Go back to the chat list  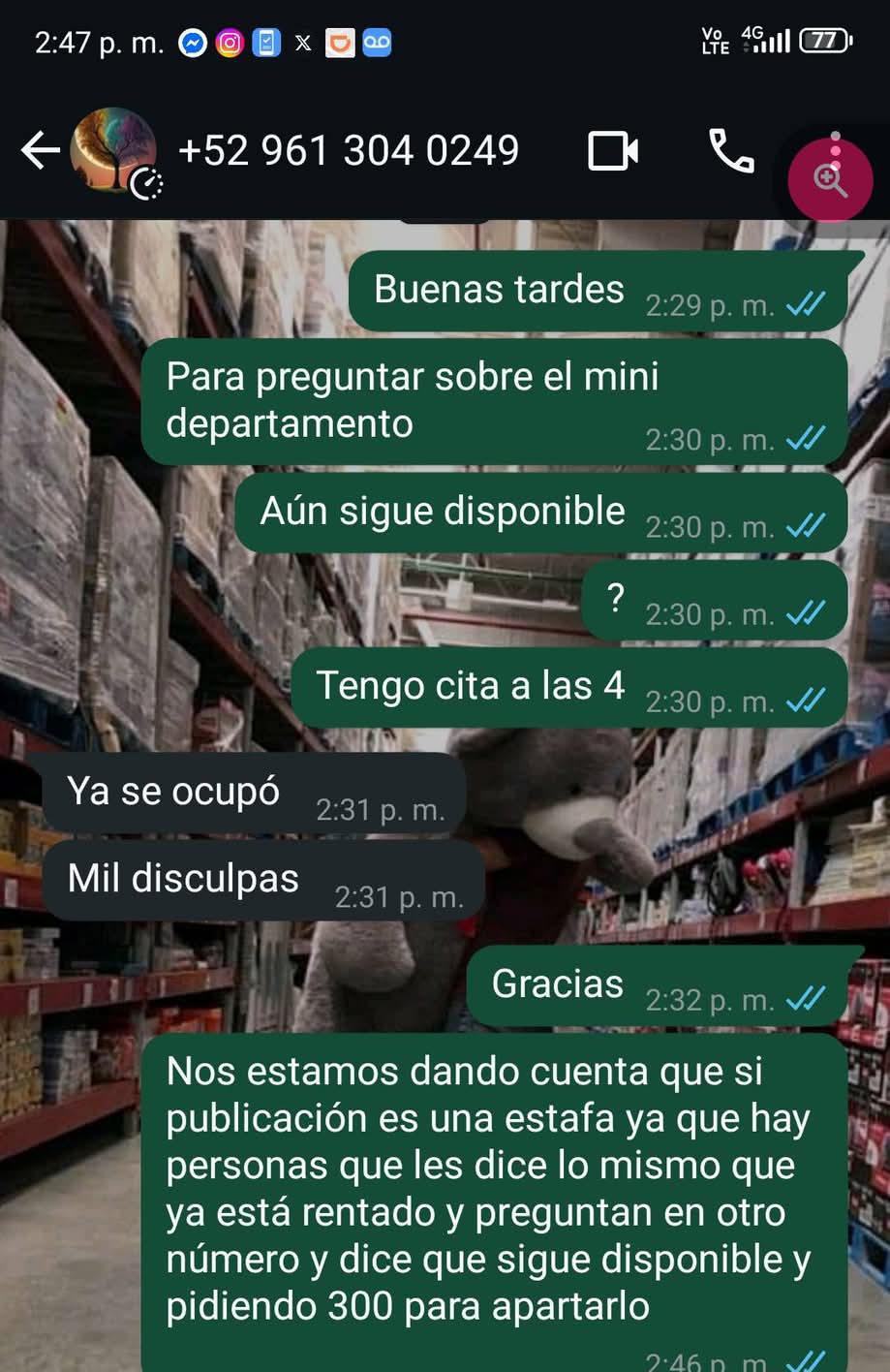40,150
